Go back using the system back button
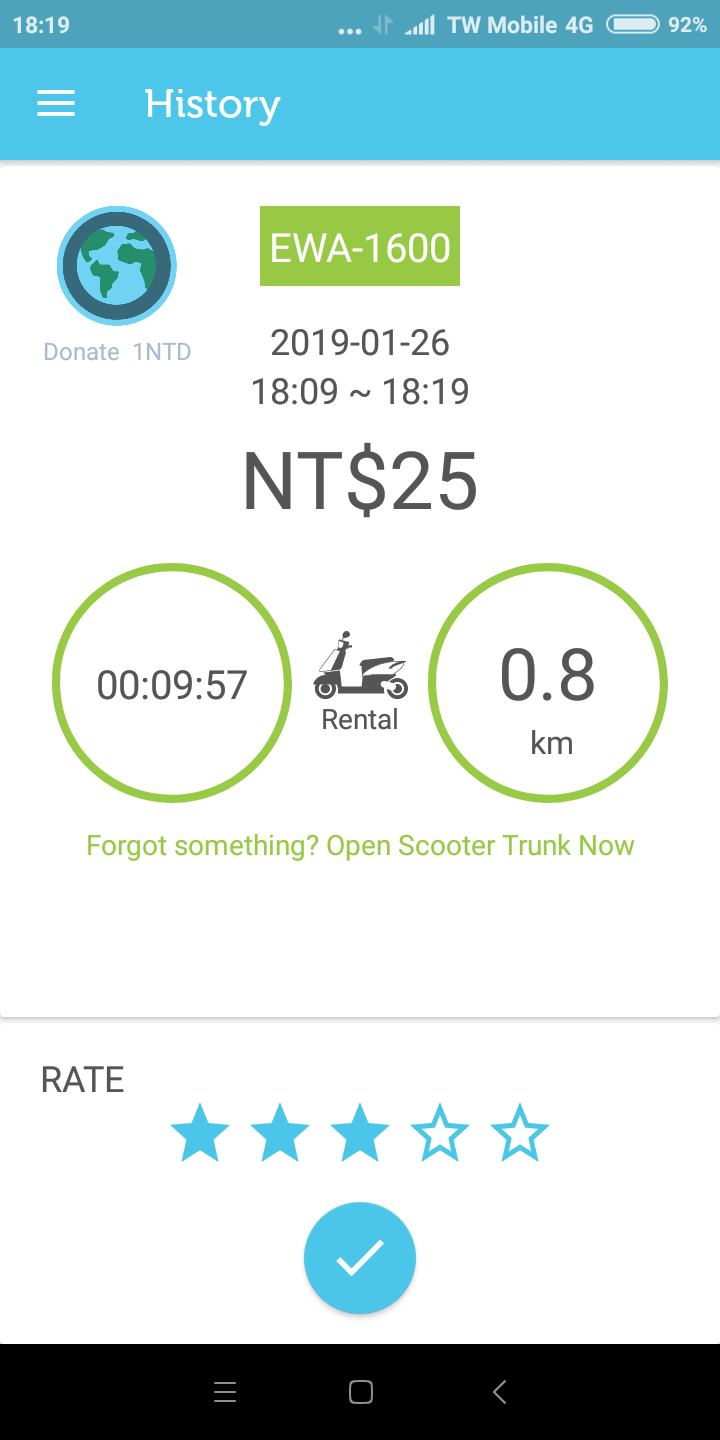This screenshot has height=1440, width=720. coord(499,1392)
